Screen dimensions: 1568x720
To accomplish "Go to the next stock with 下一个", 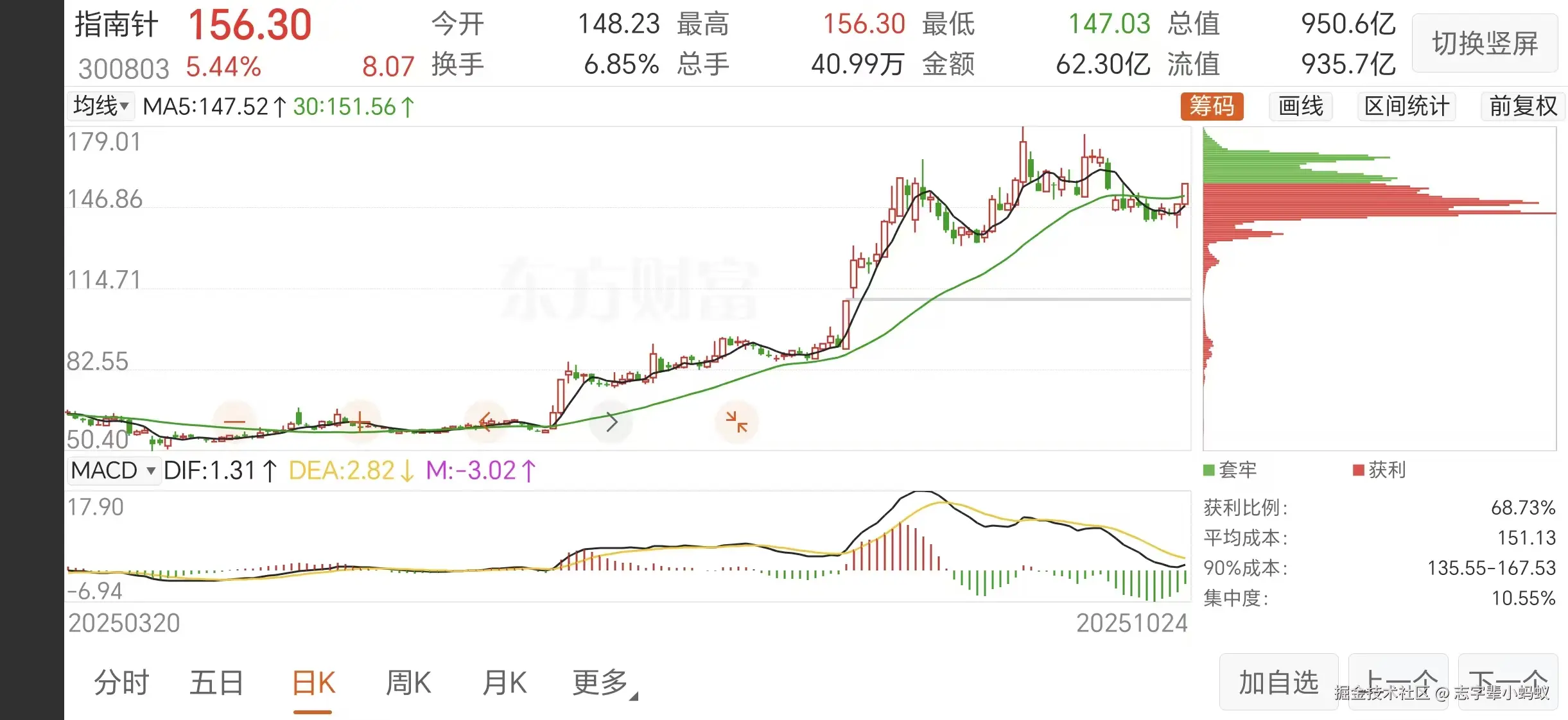I will point(1508,681).
